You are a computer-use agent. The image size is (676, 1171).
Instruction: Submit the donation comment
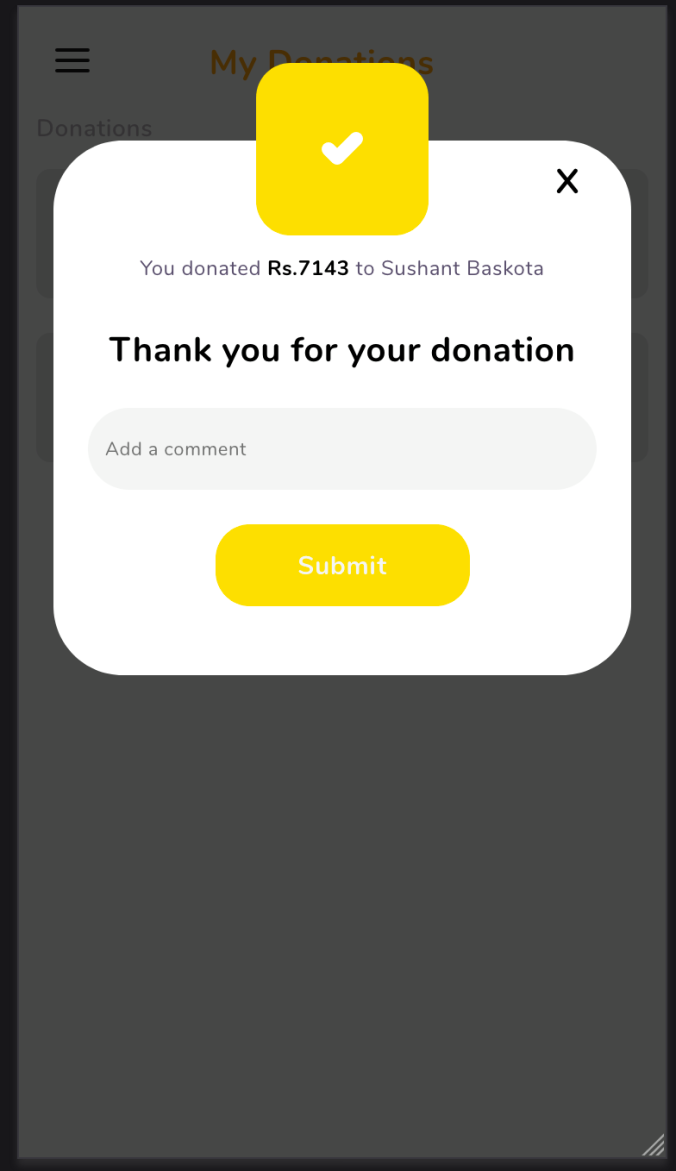coord(342,565)
